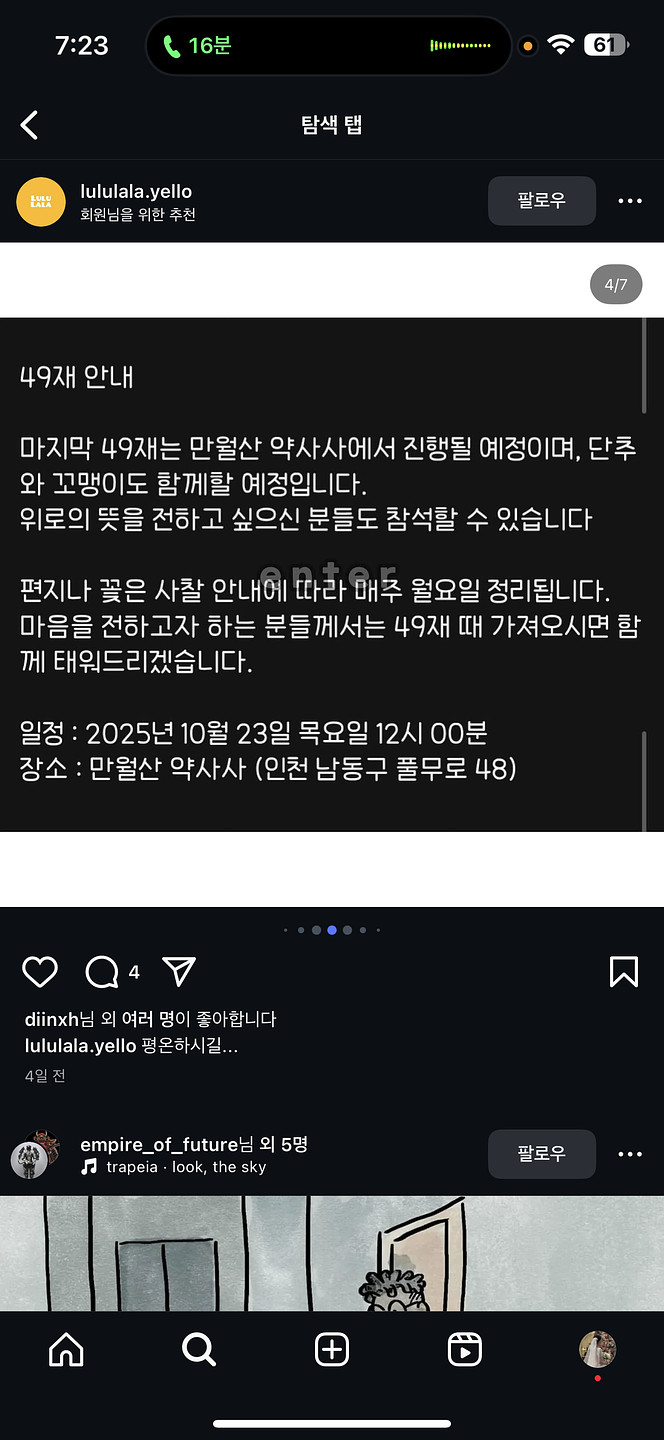Switch to the Reels tab
The height and width of the screenshot is (1440, 664).
click(x=464, y=1350)
